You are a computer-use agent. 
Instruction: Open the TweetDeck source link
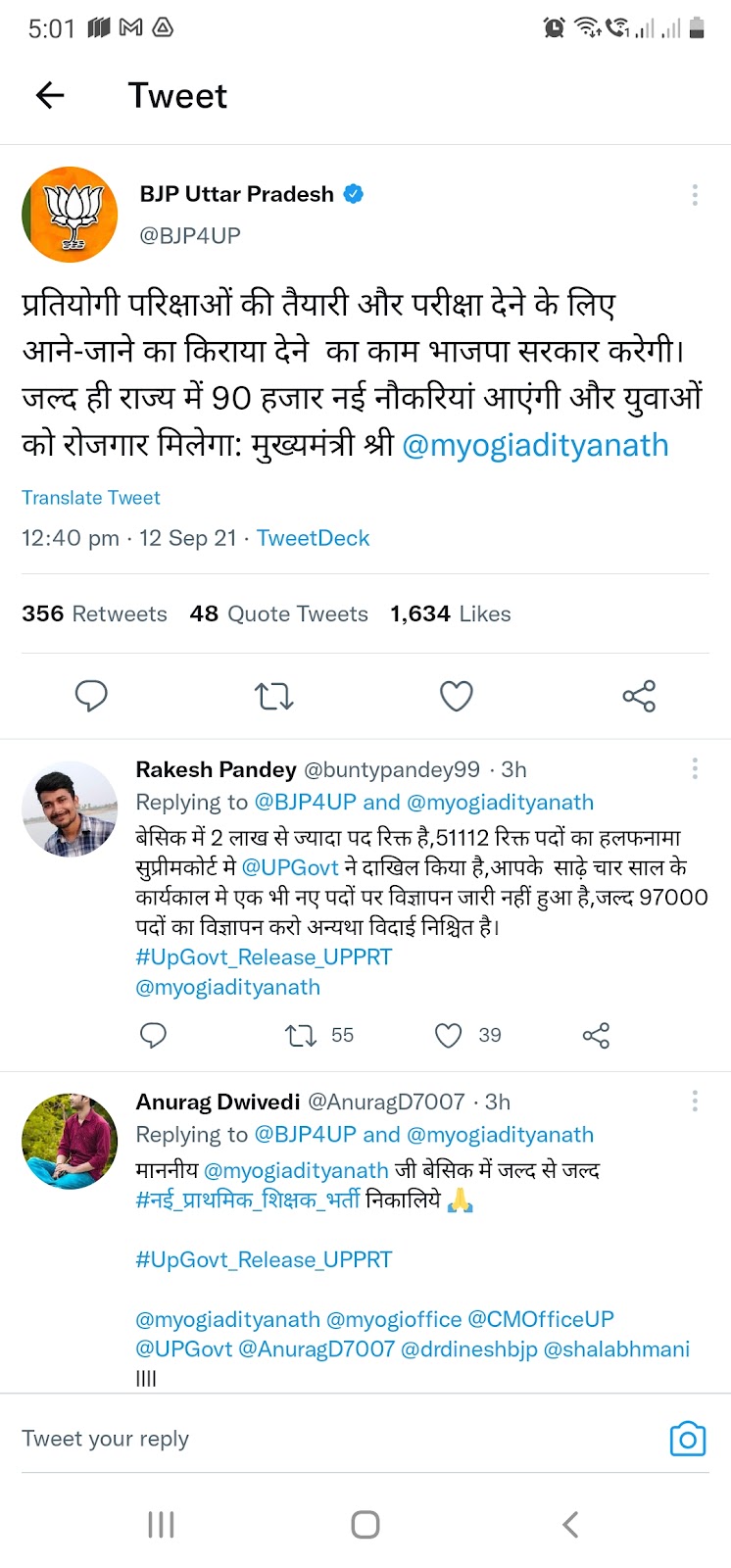coord(313,538)
